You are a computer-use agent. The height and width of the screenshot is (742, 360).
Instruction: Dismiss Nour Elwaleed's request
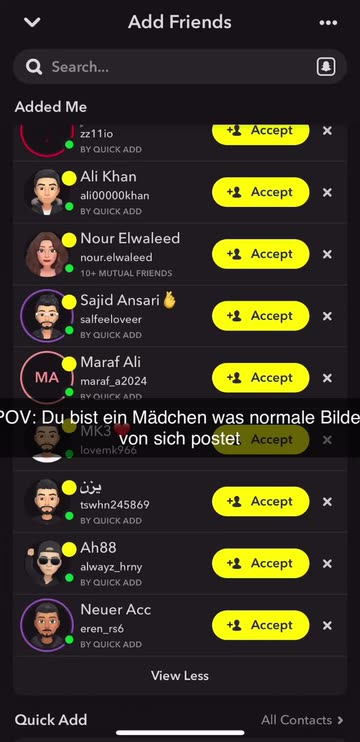327,255
